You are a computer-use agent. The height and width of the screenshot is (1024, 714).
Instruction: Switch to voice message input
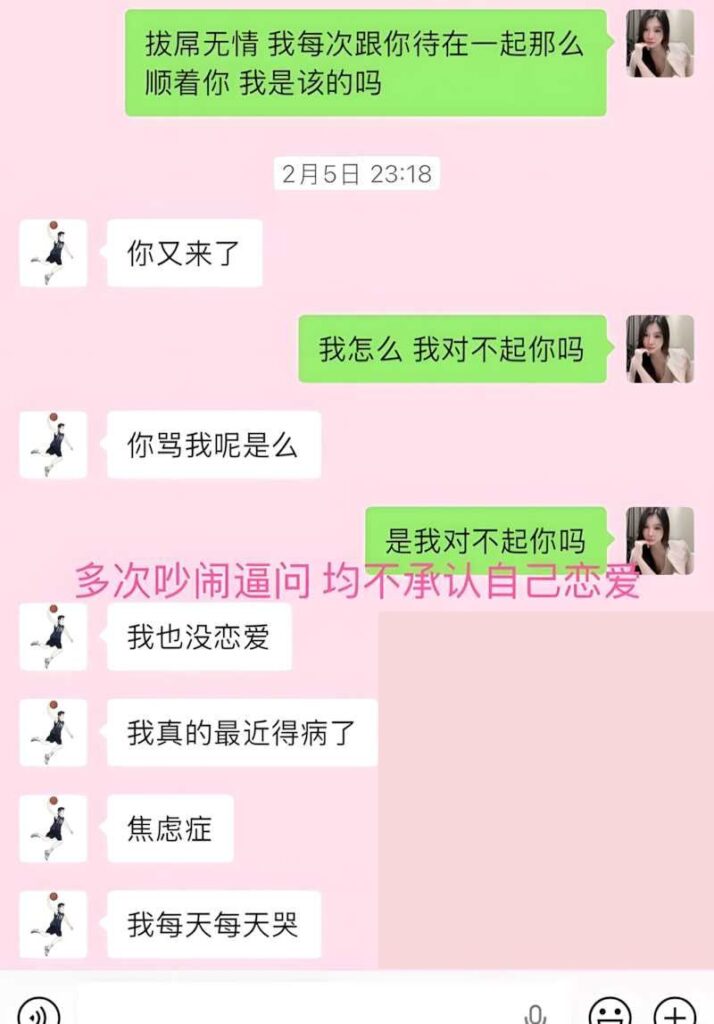point(38,1012)
